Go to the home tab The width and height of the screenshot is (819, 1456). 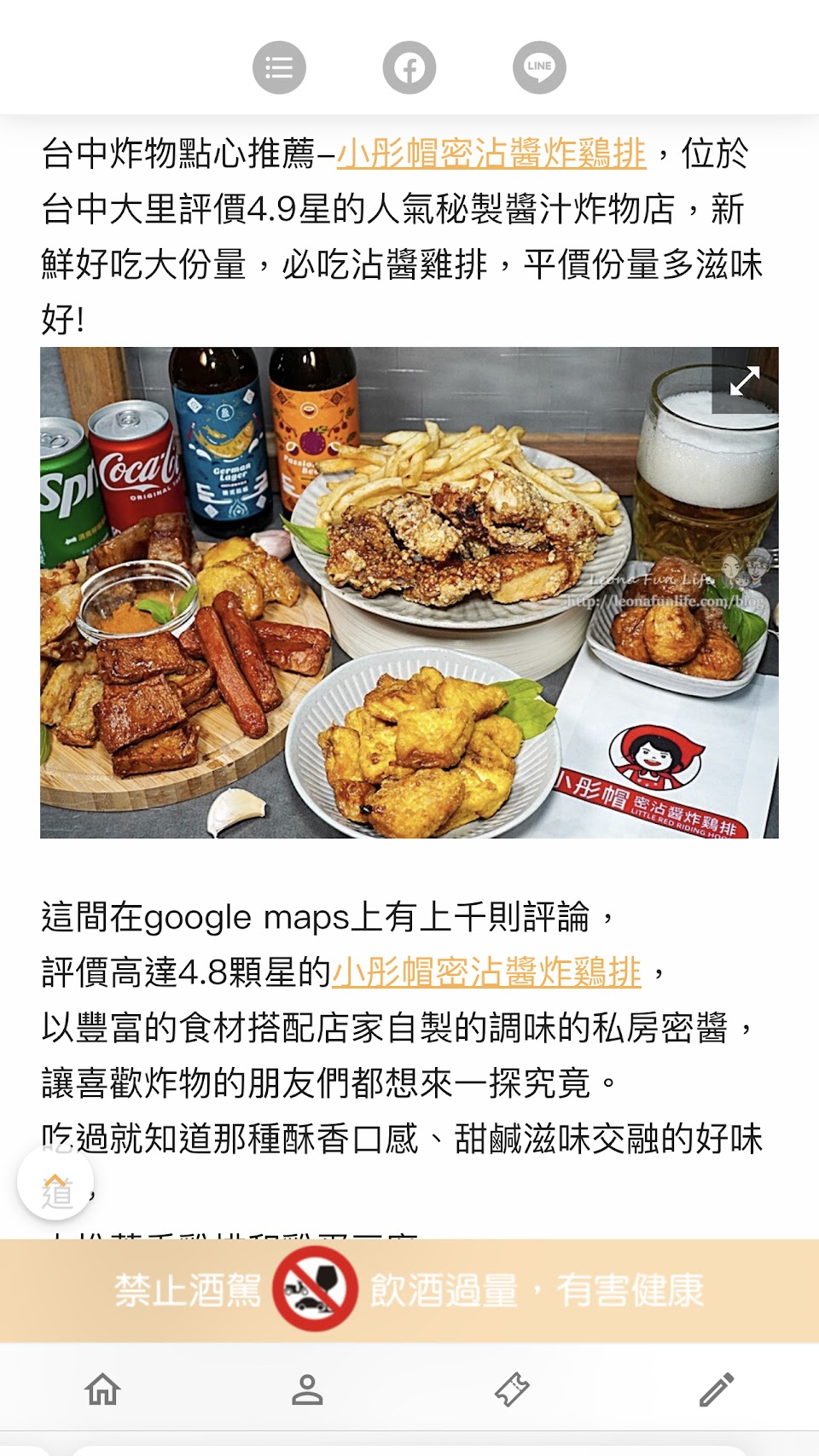click(102, 1389)
